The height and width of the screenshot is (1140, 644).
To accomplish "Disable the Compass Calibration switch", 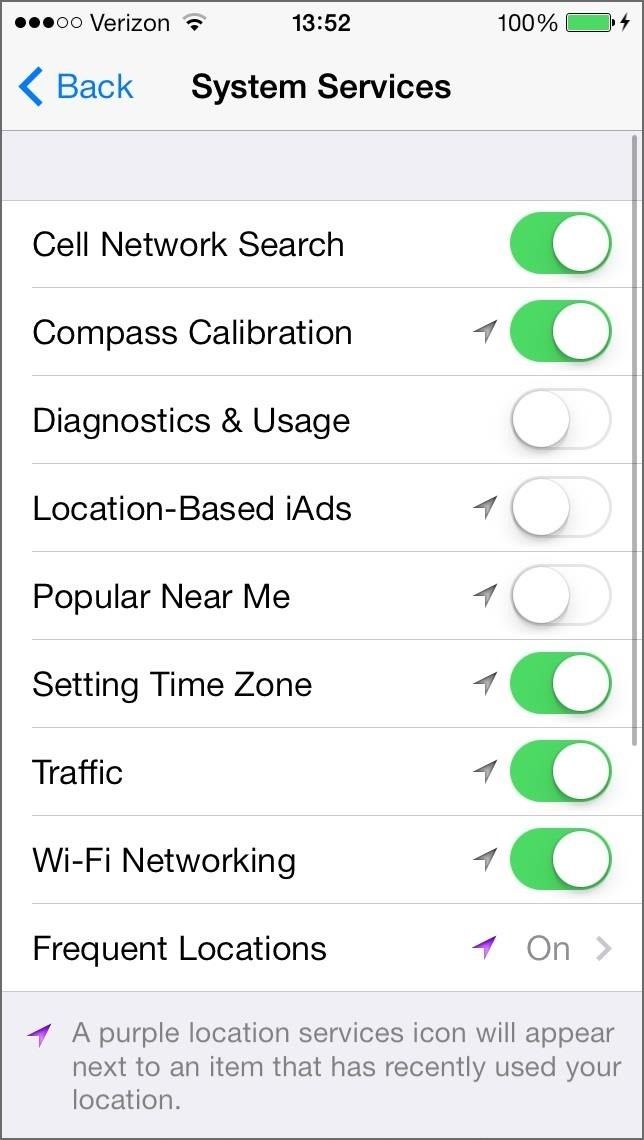I will (x=559, y=332).
